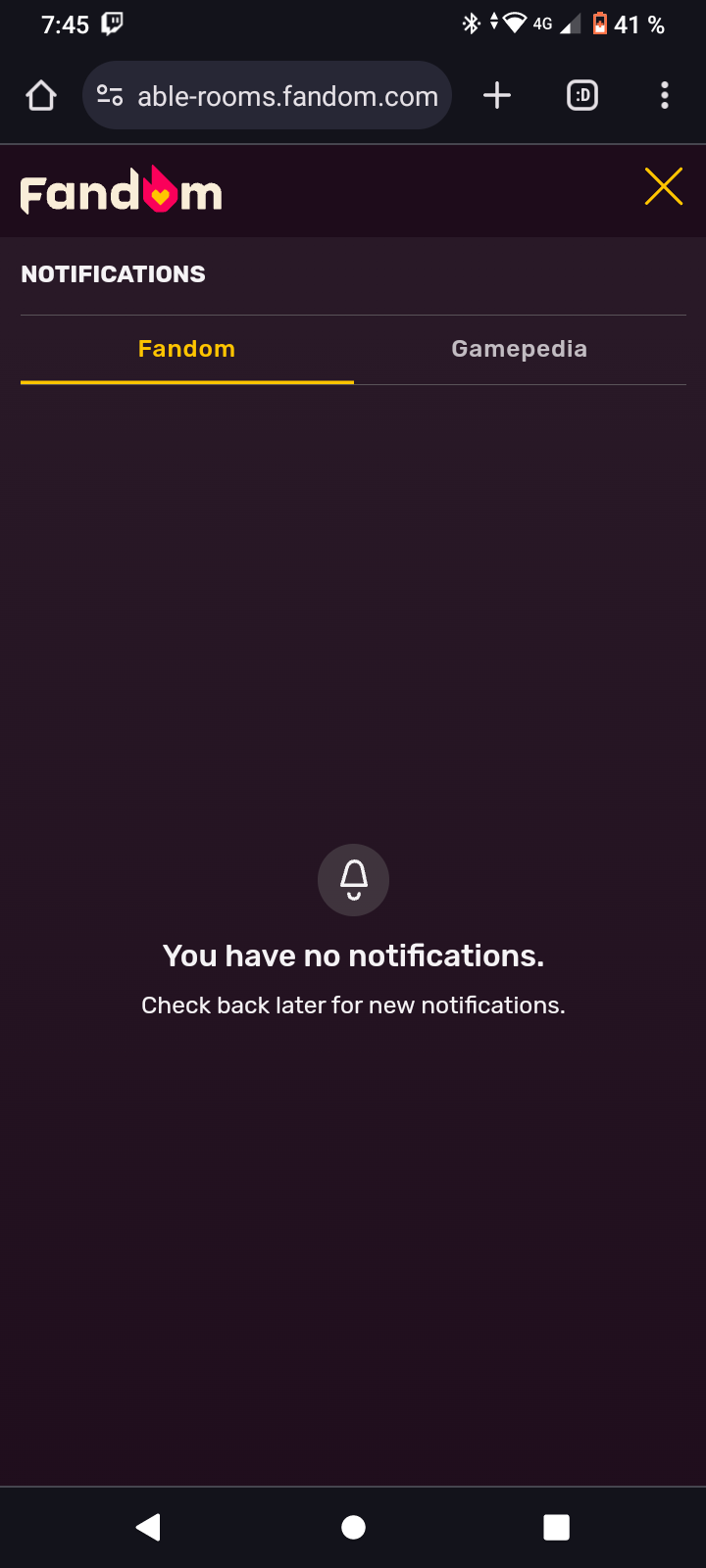Open Chrome's three-dot menu
This screenshot has height=1568, width=706.
[x=664, y=95]
